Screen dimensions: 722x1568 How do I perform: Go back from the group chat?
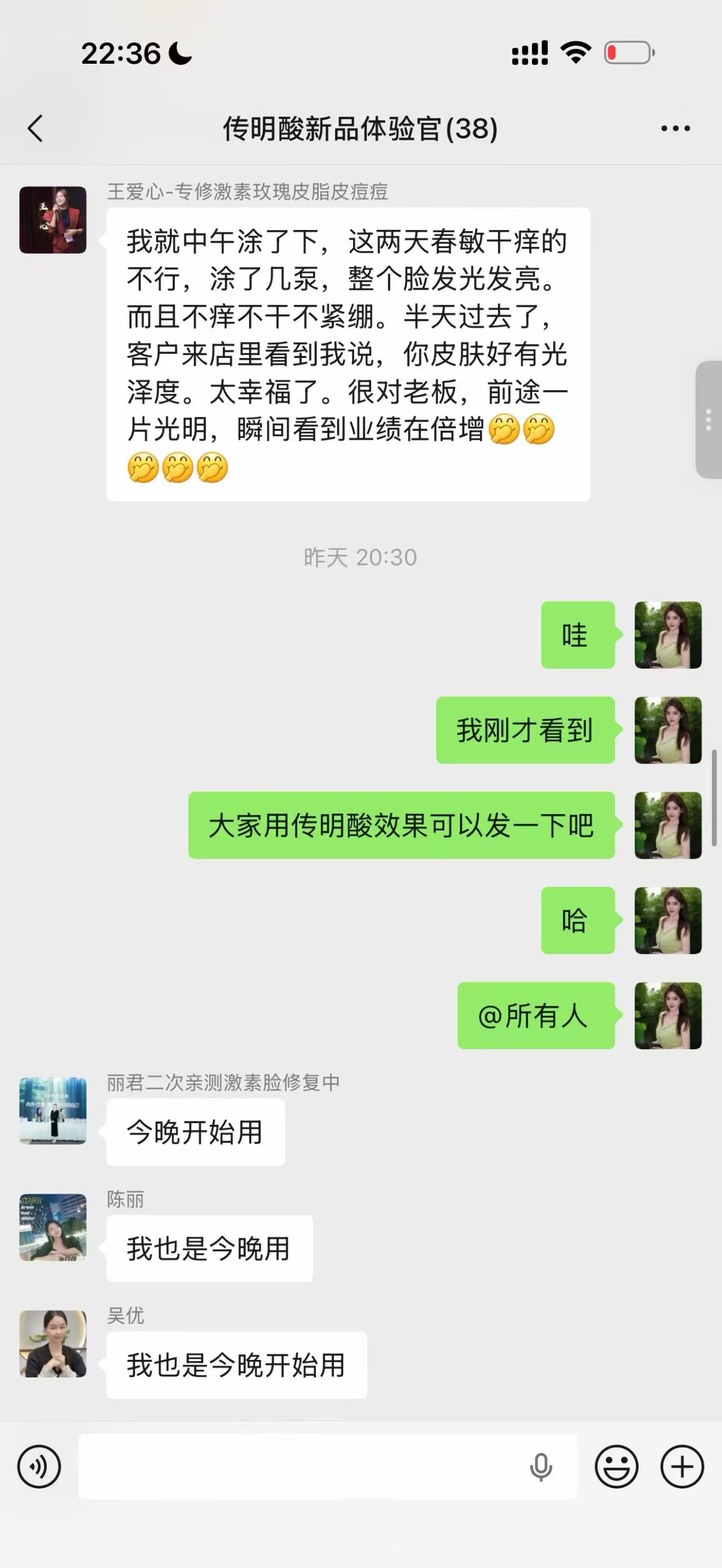pyautogui.click(x=36, y=129)
